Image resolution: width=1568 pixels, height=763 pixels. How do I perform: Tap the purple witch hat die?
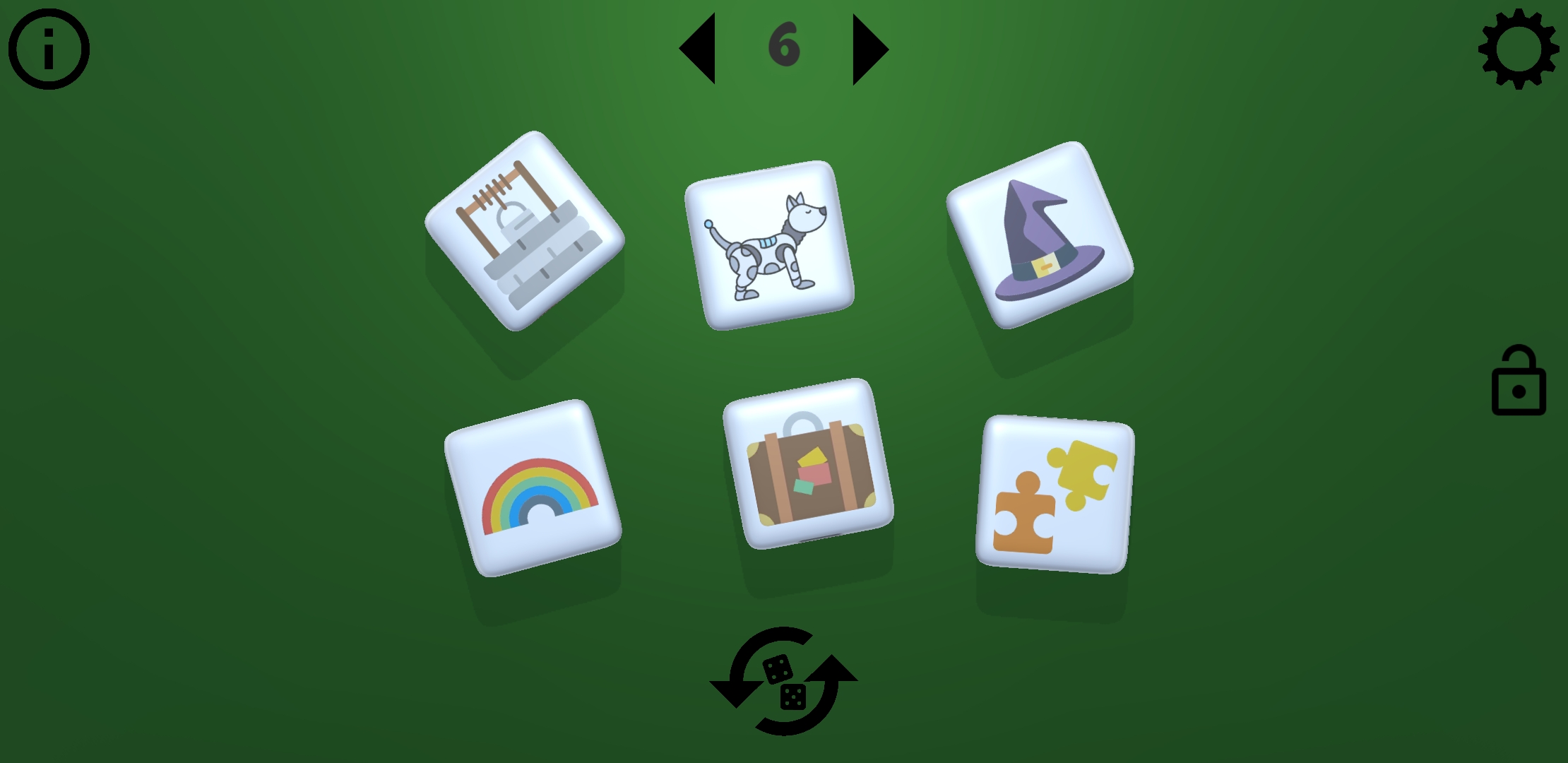tap(1040, 235)
